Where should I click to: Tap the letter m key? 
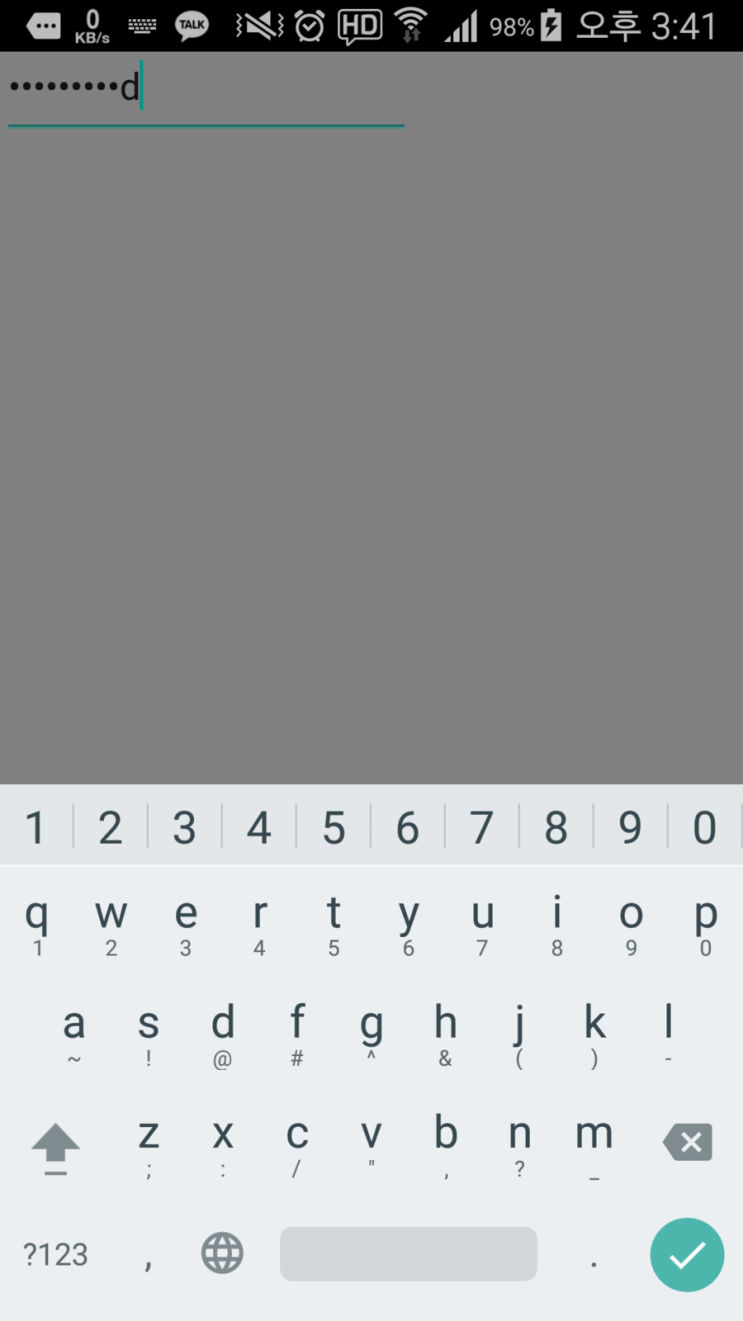(594, 1145)
